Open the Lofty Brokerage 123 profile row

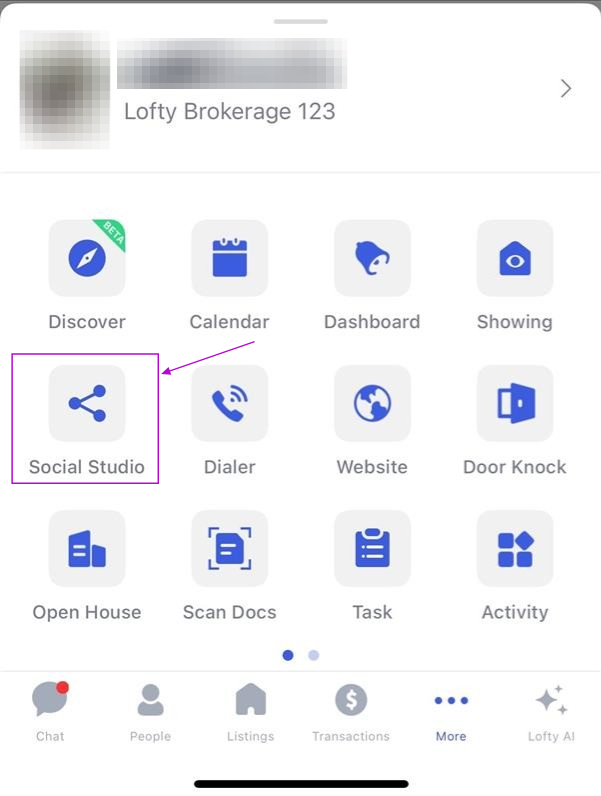300,90
